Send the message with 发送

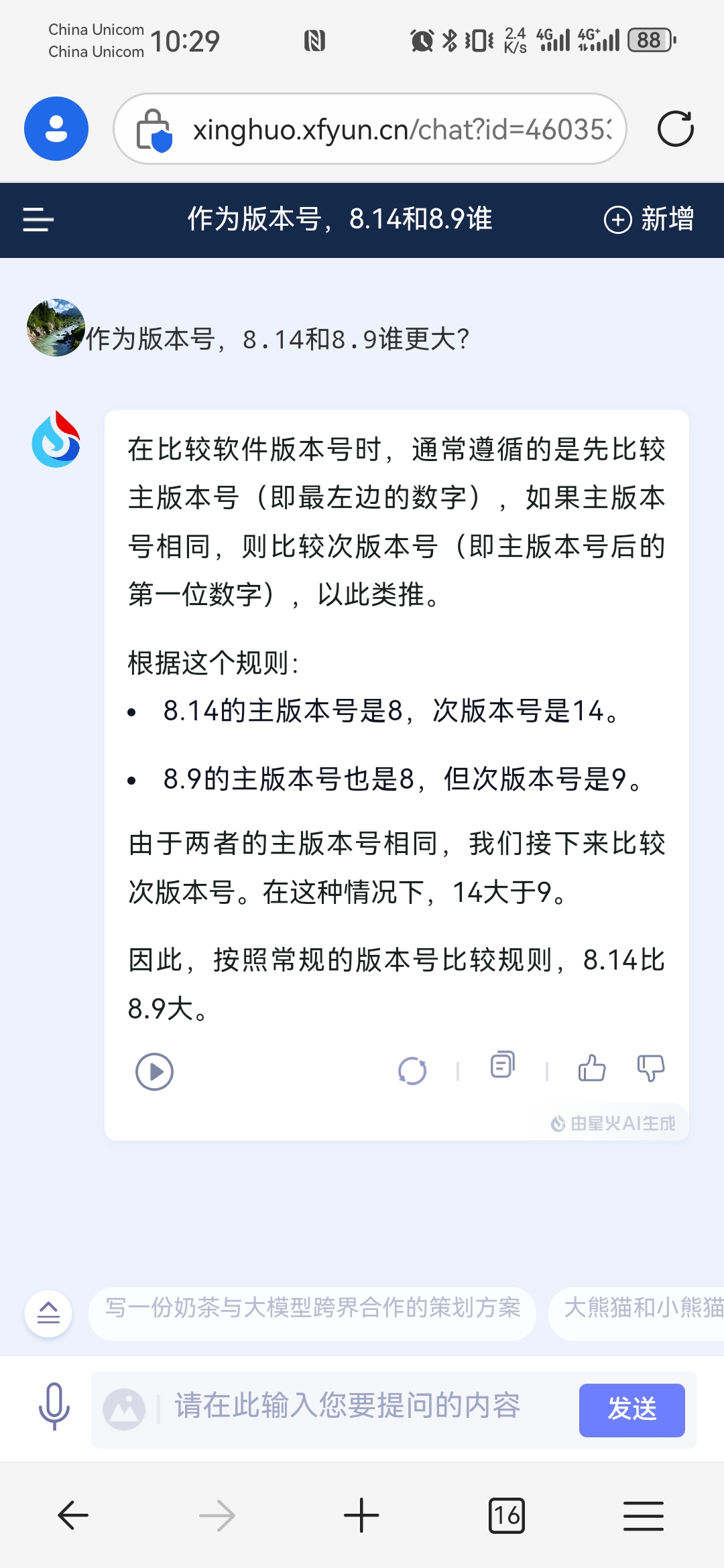631,1409
